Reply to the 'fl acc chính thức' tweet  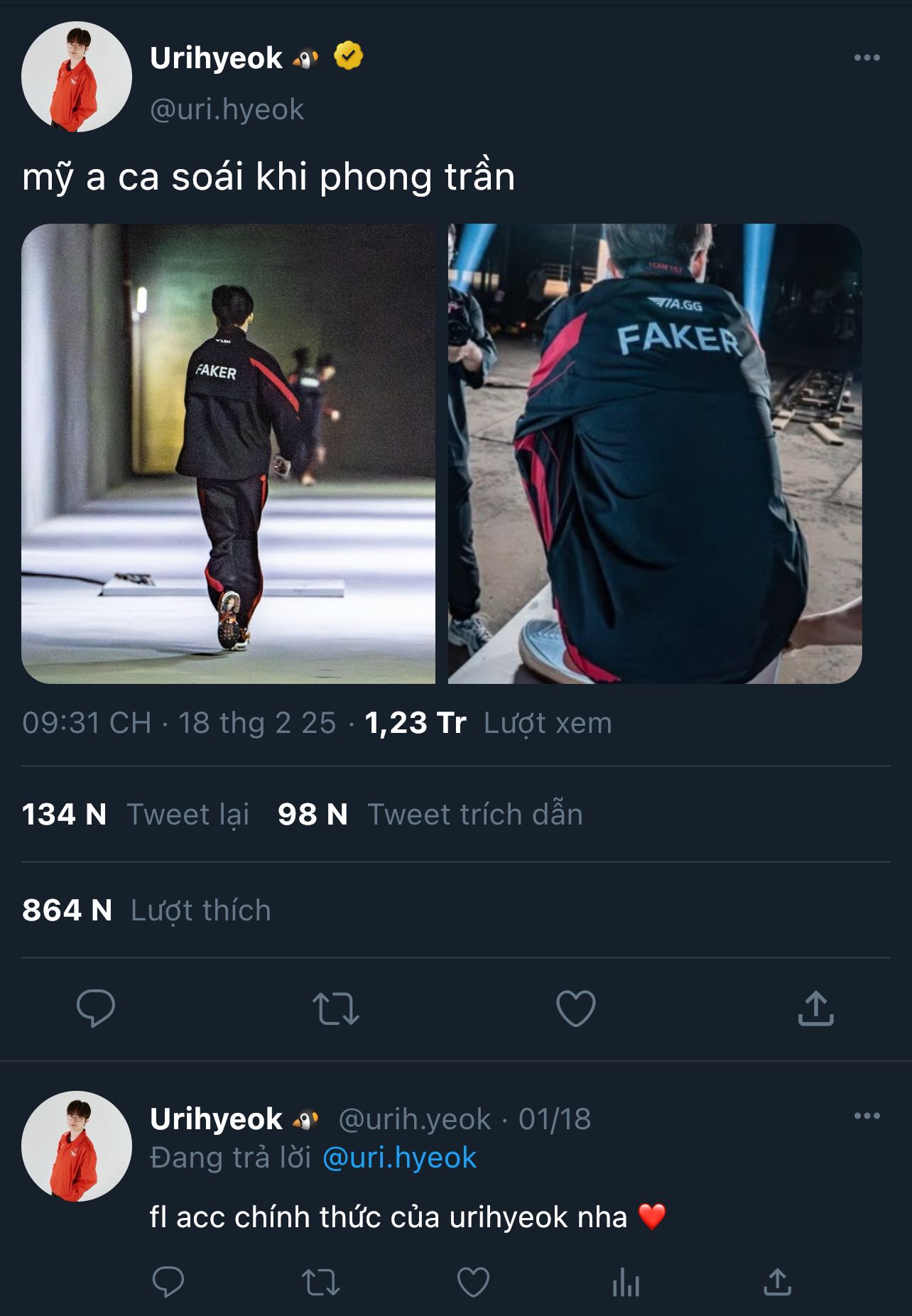coord(168,1282)
